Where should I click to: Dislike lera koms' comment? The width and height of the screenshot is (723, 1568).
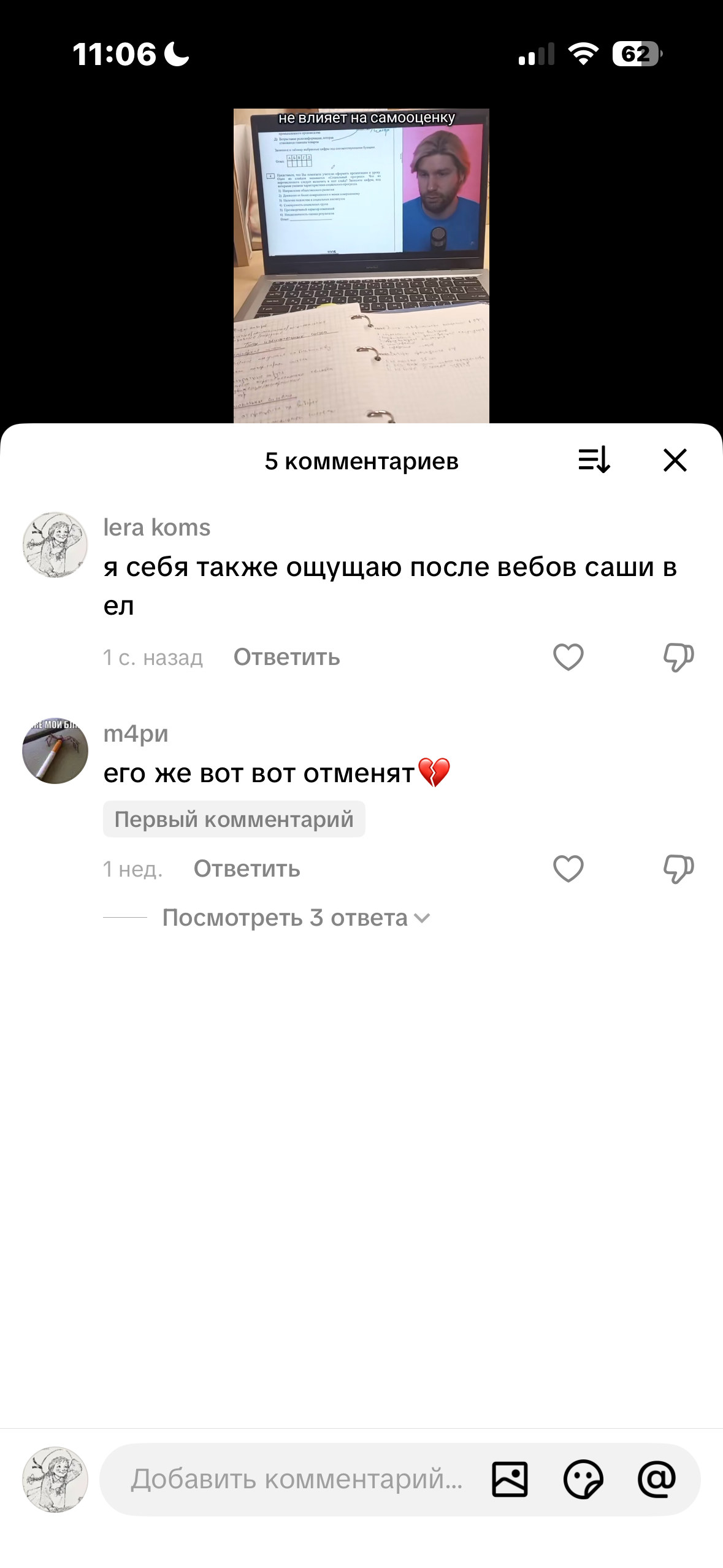[678, 657]
